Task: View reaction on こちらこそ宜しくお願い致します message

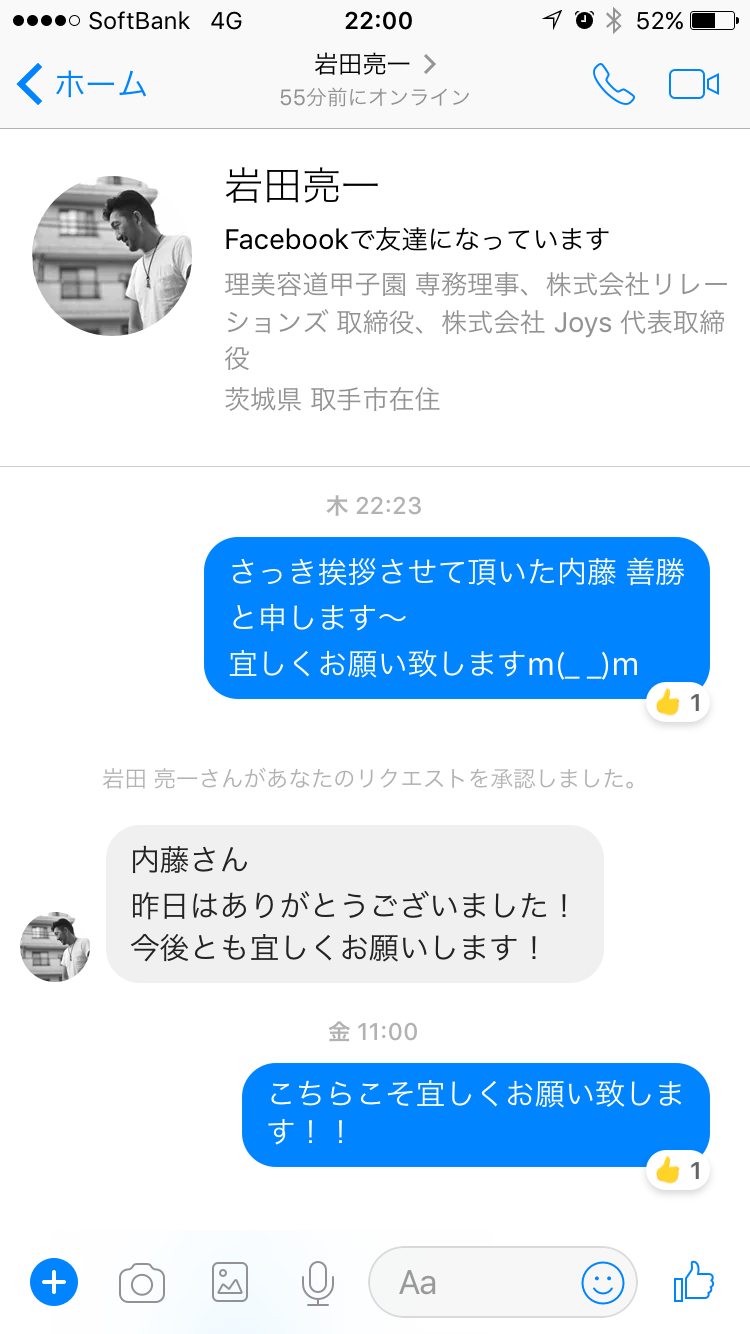Action: click(x=678, y=1169)
